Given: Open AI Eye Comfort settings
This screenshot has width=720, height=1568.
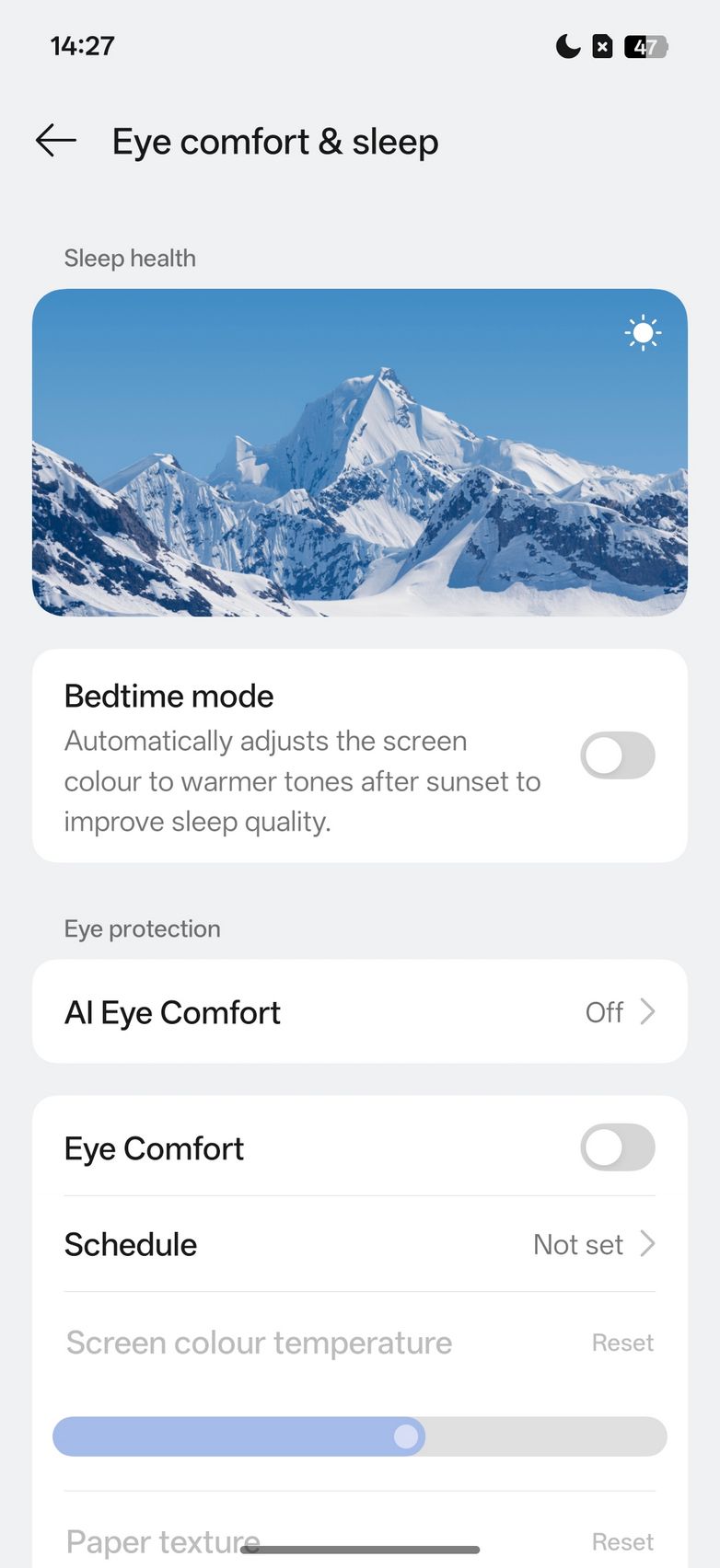Looking at the screenshot, I should pos(359,1012).
